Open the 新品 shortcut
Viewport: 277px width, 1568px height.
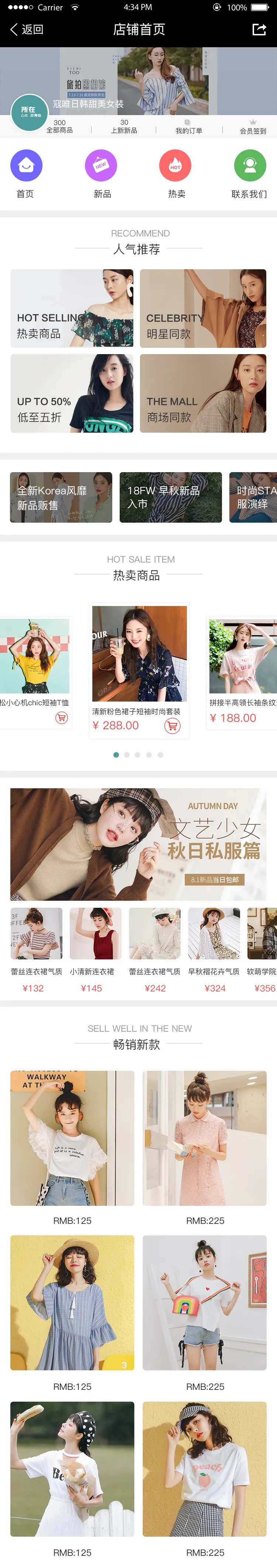(x=101, y=173)
